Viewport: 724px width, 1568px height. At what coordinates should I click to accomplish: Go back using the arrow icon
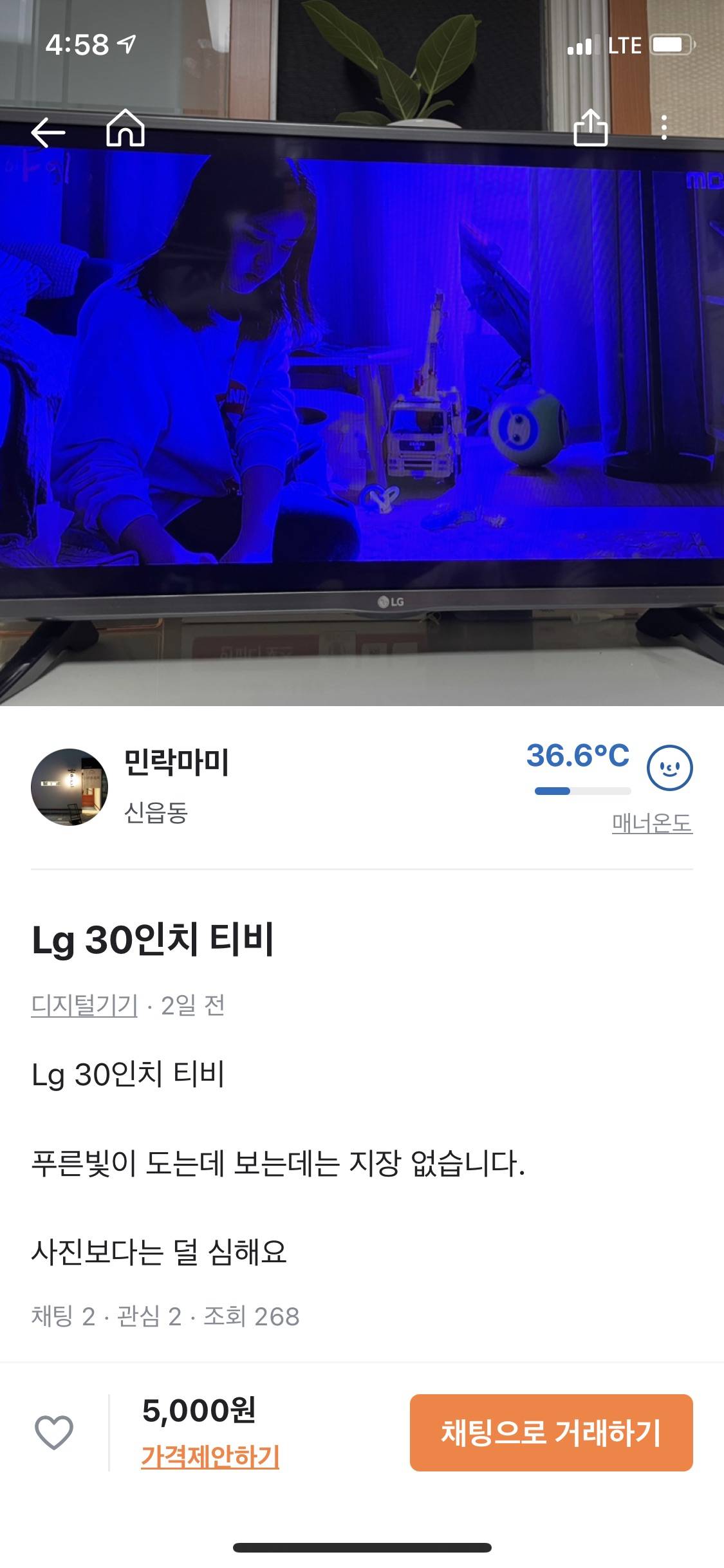[48, 132]
